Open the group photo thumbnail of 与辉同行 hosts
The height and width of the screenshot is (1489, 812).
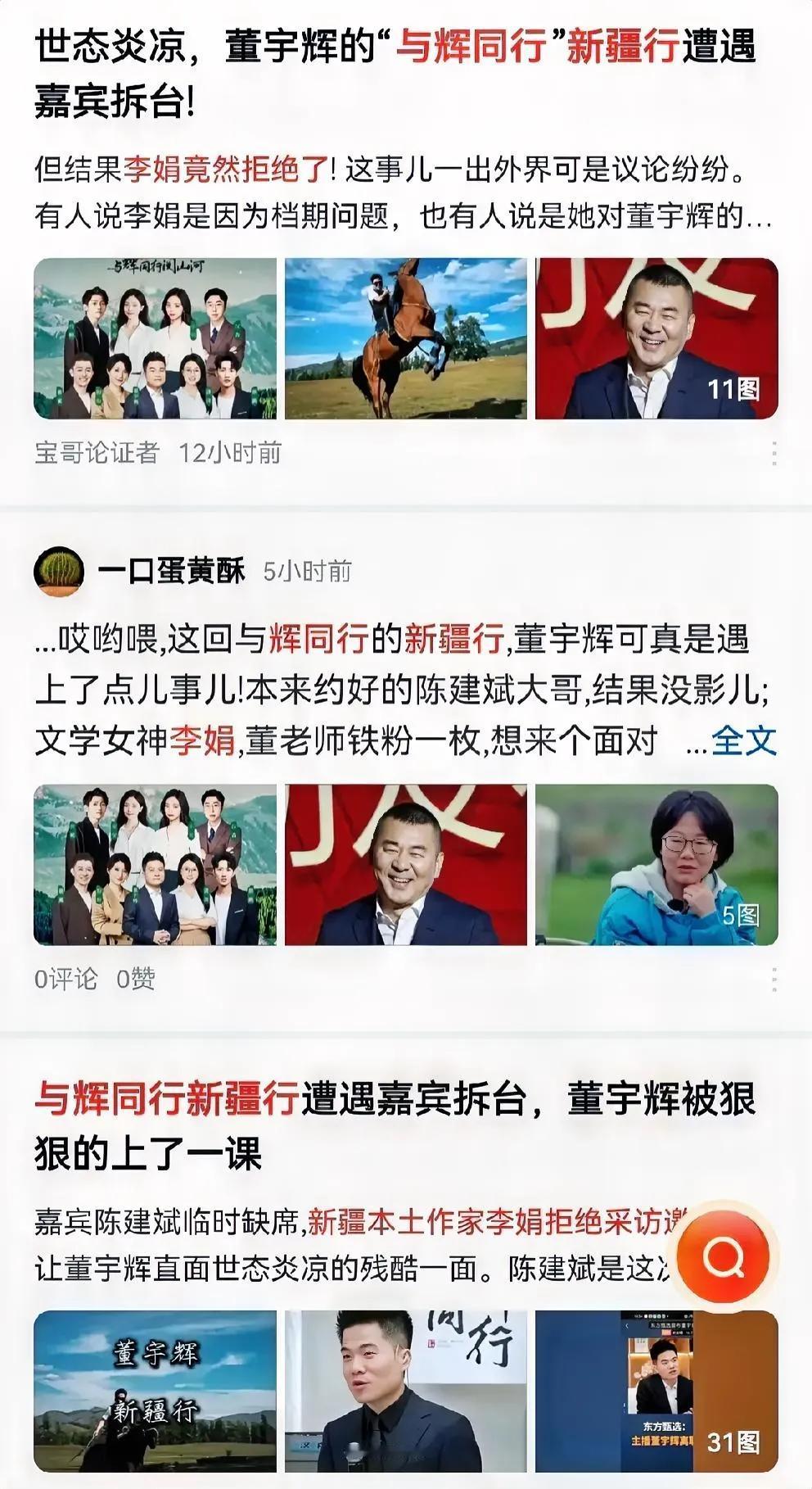coord(150,337)
